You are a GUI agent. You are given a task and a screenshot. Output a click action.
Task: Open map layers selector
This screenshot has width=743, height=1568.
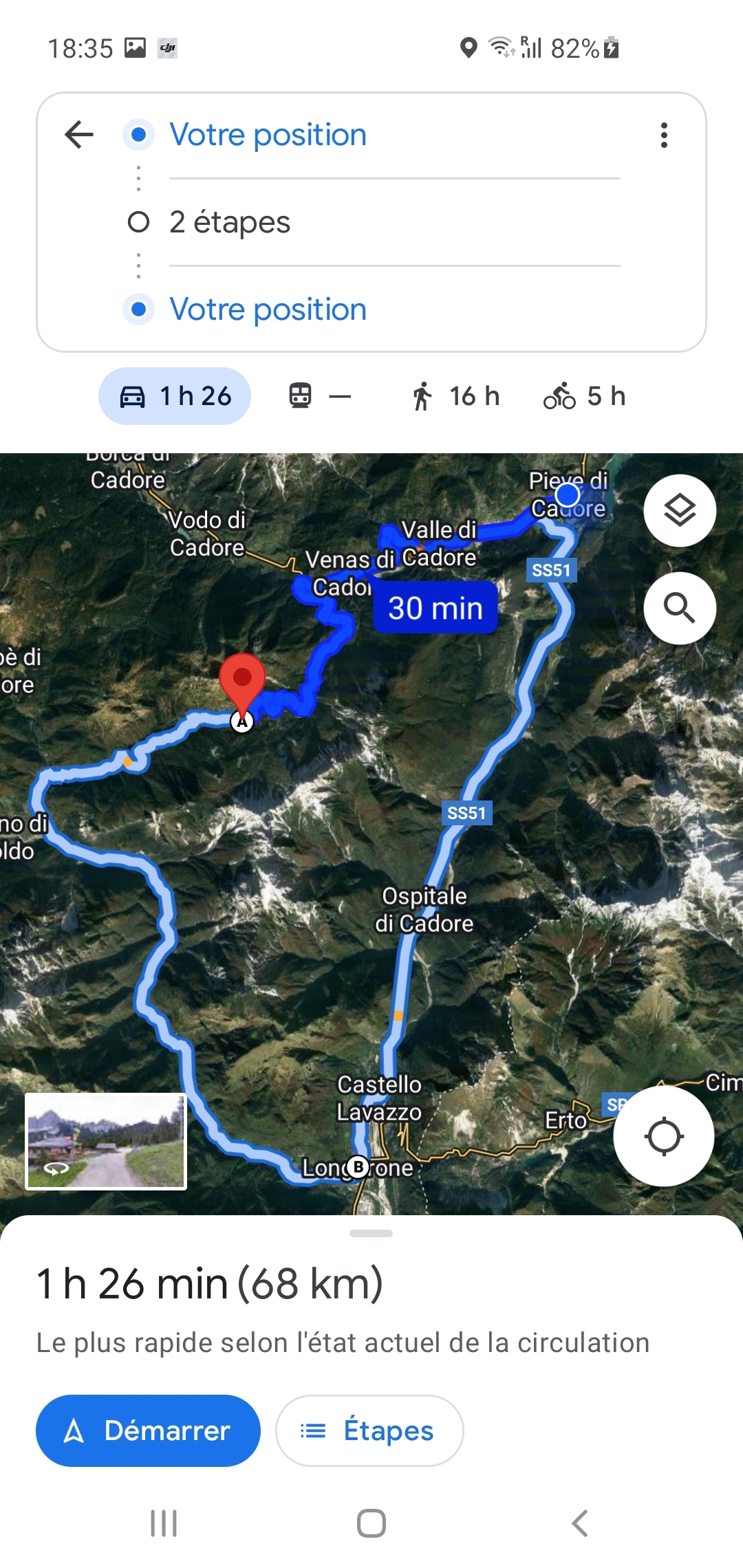click(x=680, y=510)
